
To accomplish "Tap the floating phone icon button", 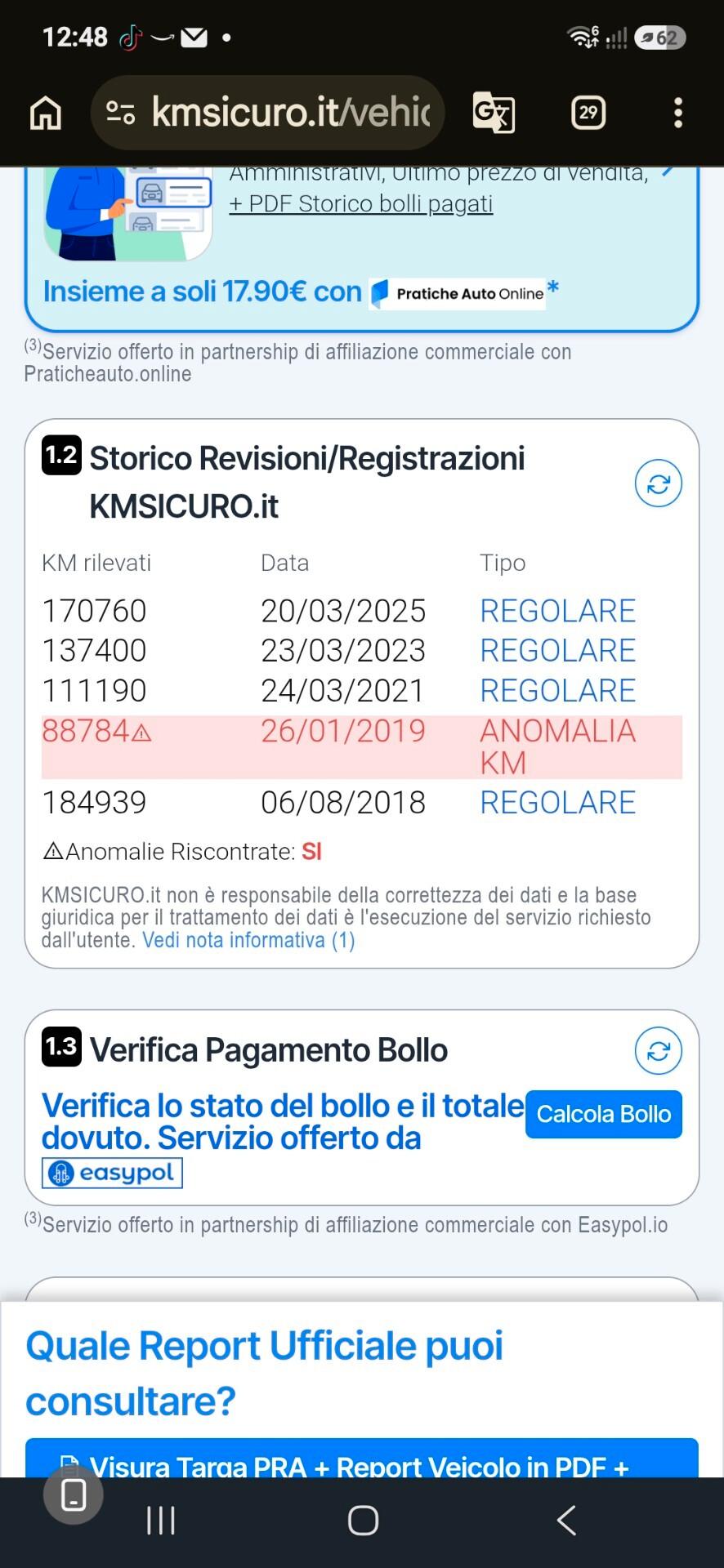I will click(x=74, y=1494).
